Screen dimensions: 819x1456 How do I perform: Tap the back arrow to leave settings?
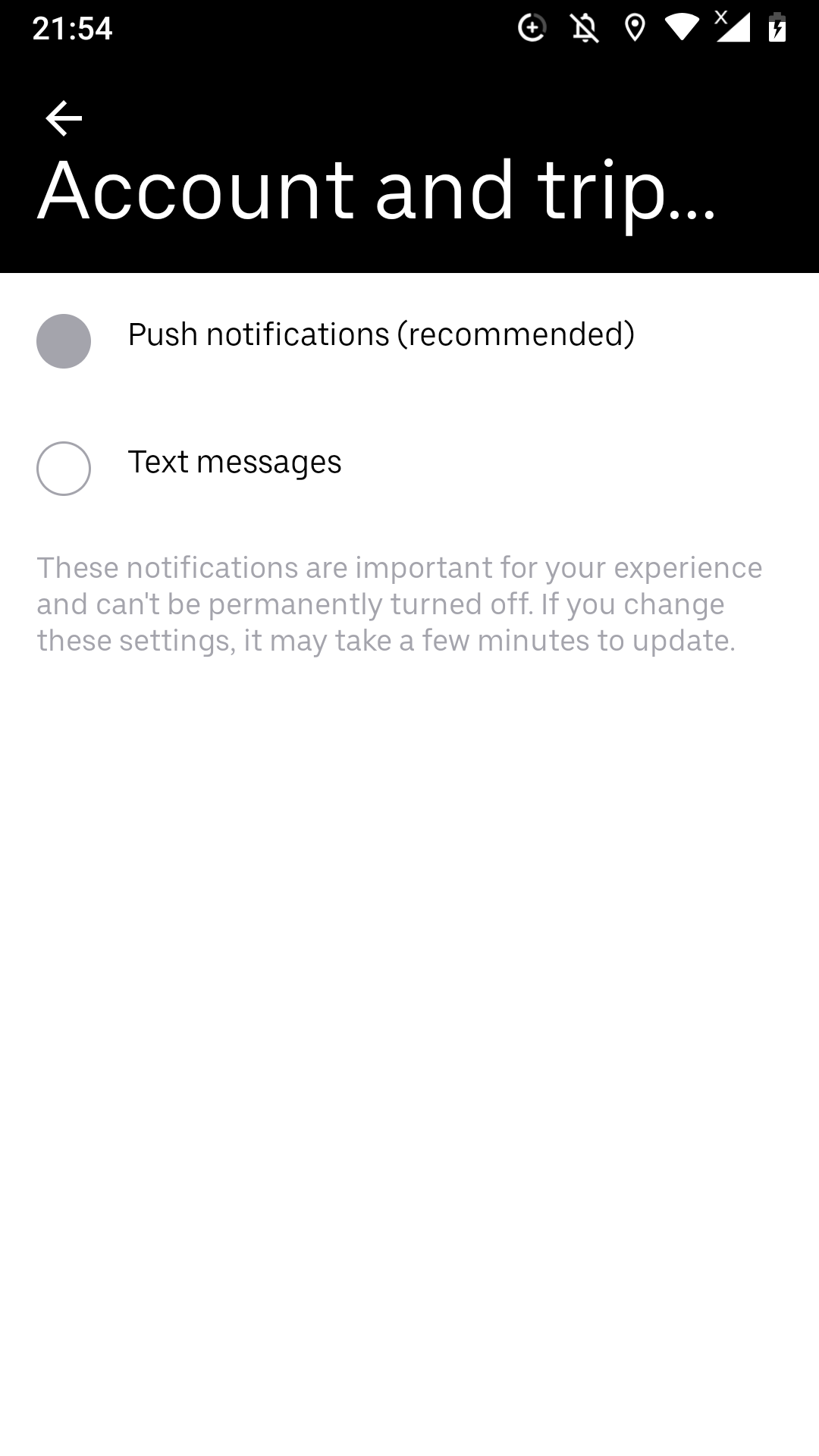click(63, 118)
